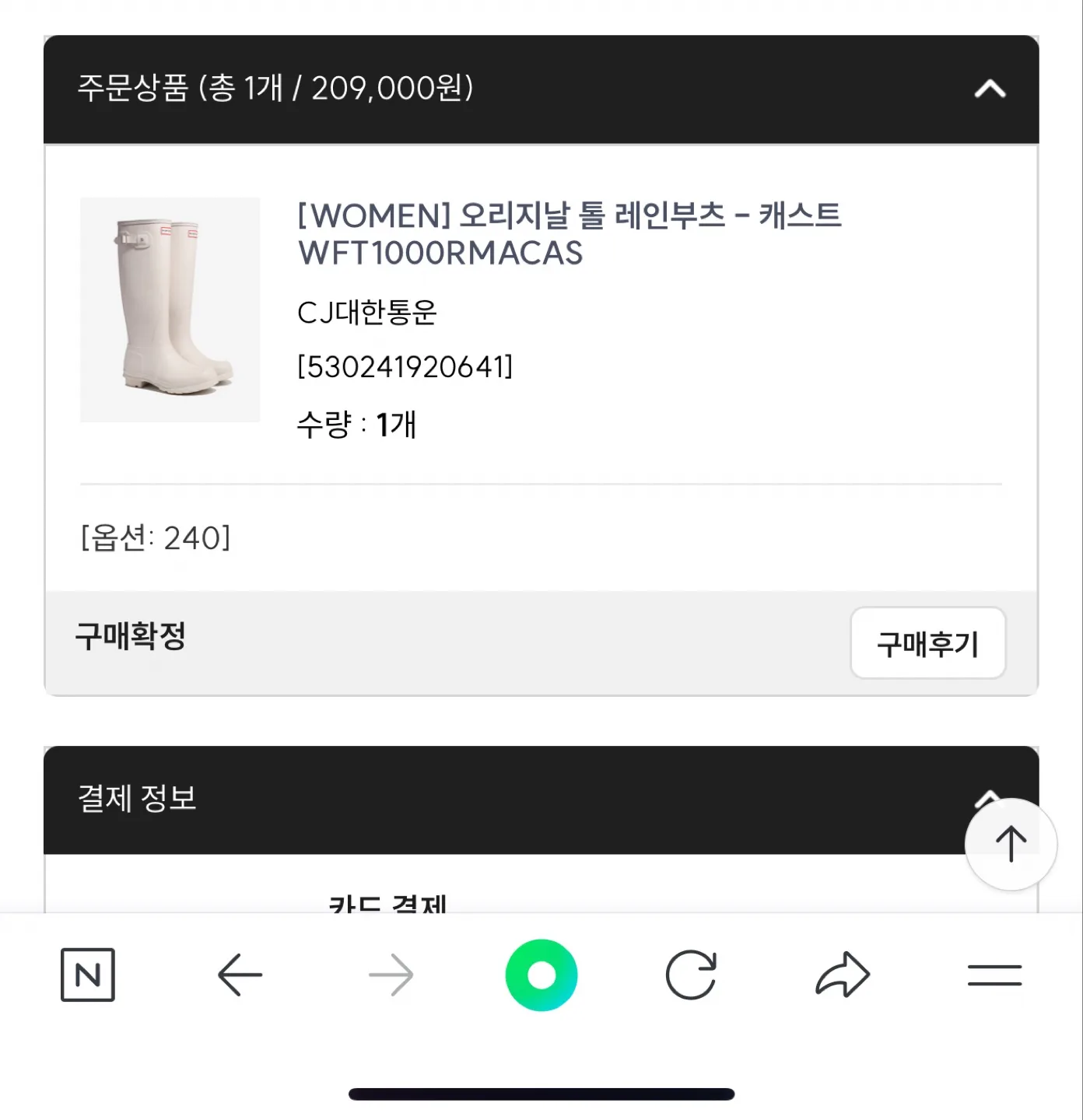Navigate back with the back arrow
Image resolution: width=1083 pixels, height=1120 pixels.
coord(238,975)
